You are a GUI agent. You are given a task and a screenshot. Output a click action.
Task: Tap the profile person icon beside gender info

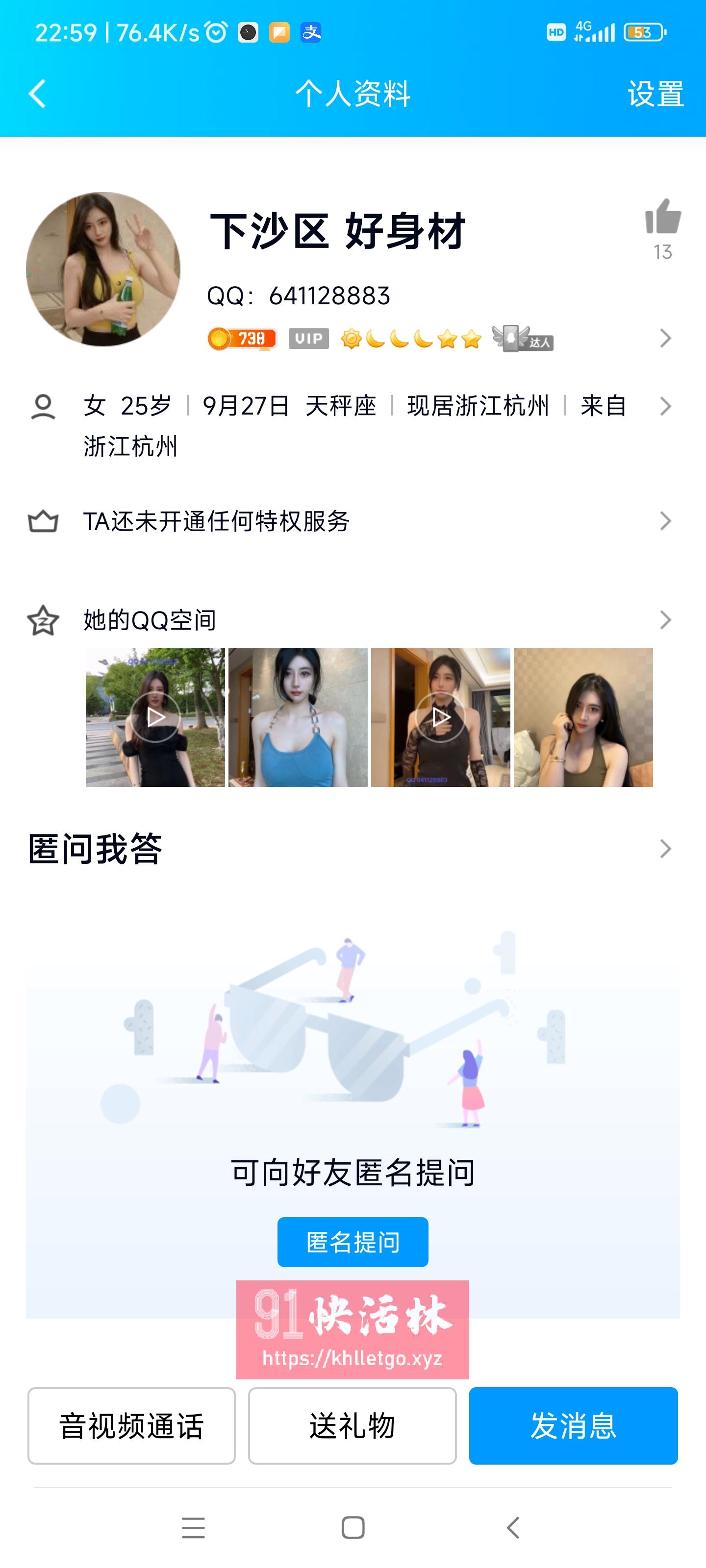pyautogui.click(x=44, y=407)
